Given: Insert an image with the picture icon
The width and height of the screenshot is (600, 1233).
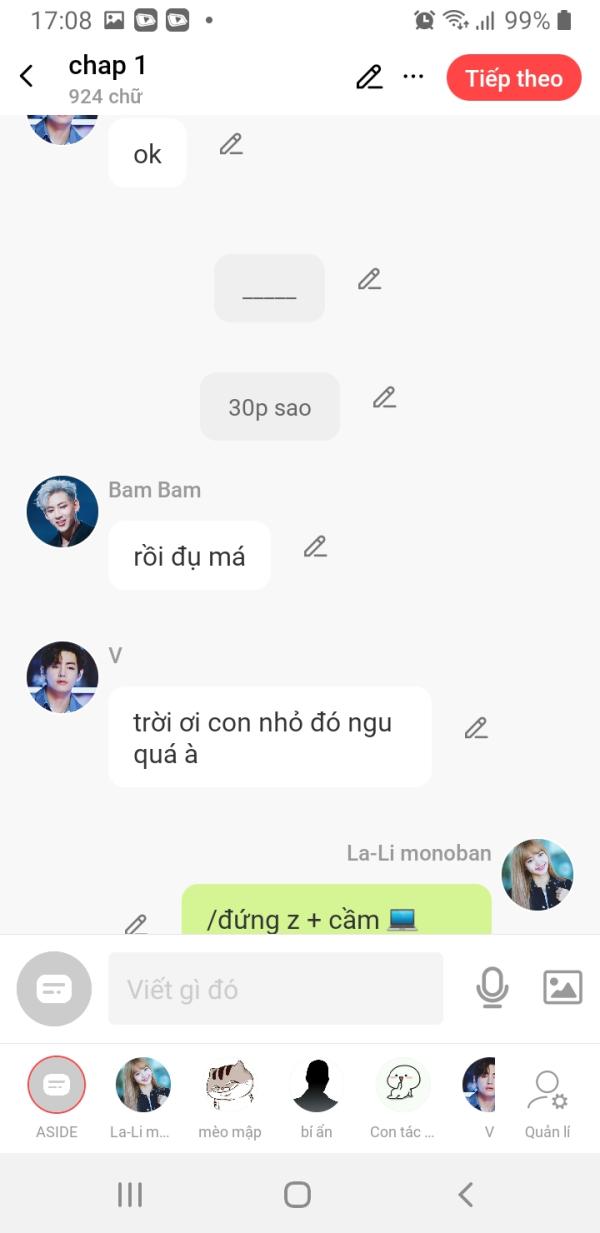Looking at the screenshot, I should point(563,988).
